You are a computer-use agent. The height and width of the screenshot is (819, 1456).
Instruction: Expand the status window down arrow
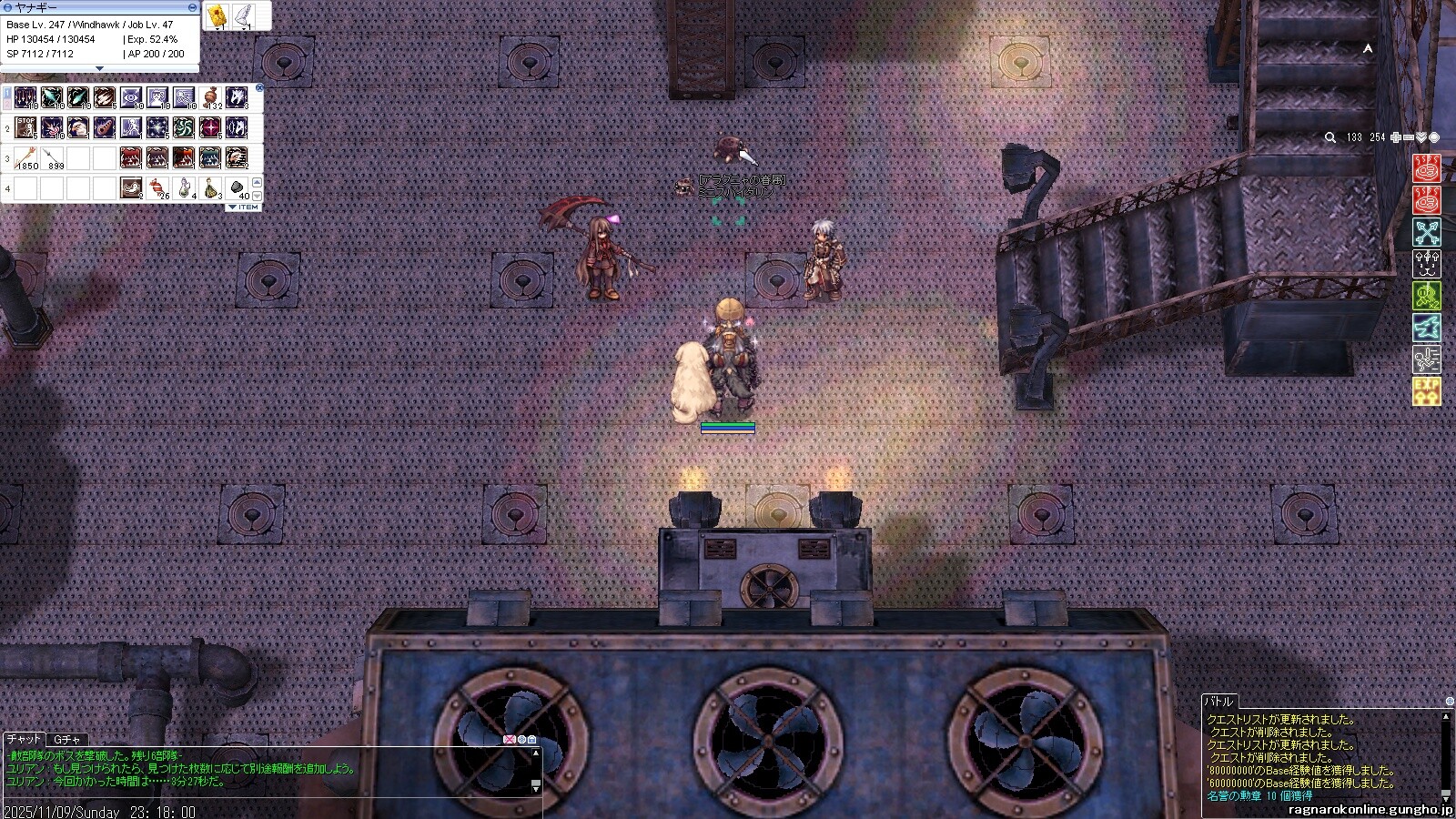click(x=100, y=68)
